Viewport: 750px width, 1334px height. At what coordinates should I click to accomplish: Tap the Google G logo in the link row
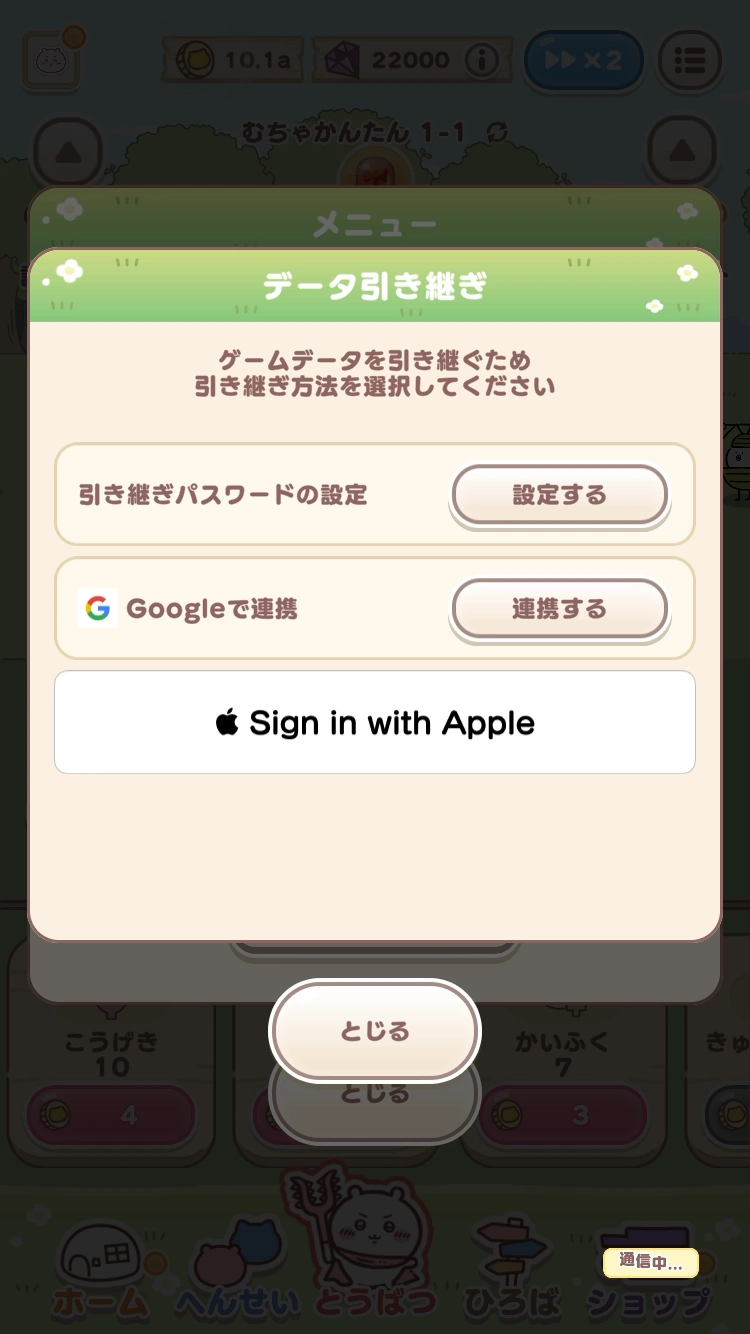point(99,608)
